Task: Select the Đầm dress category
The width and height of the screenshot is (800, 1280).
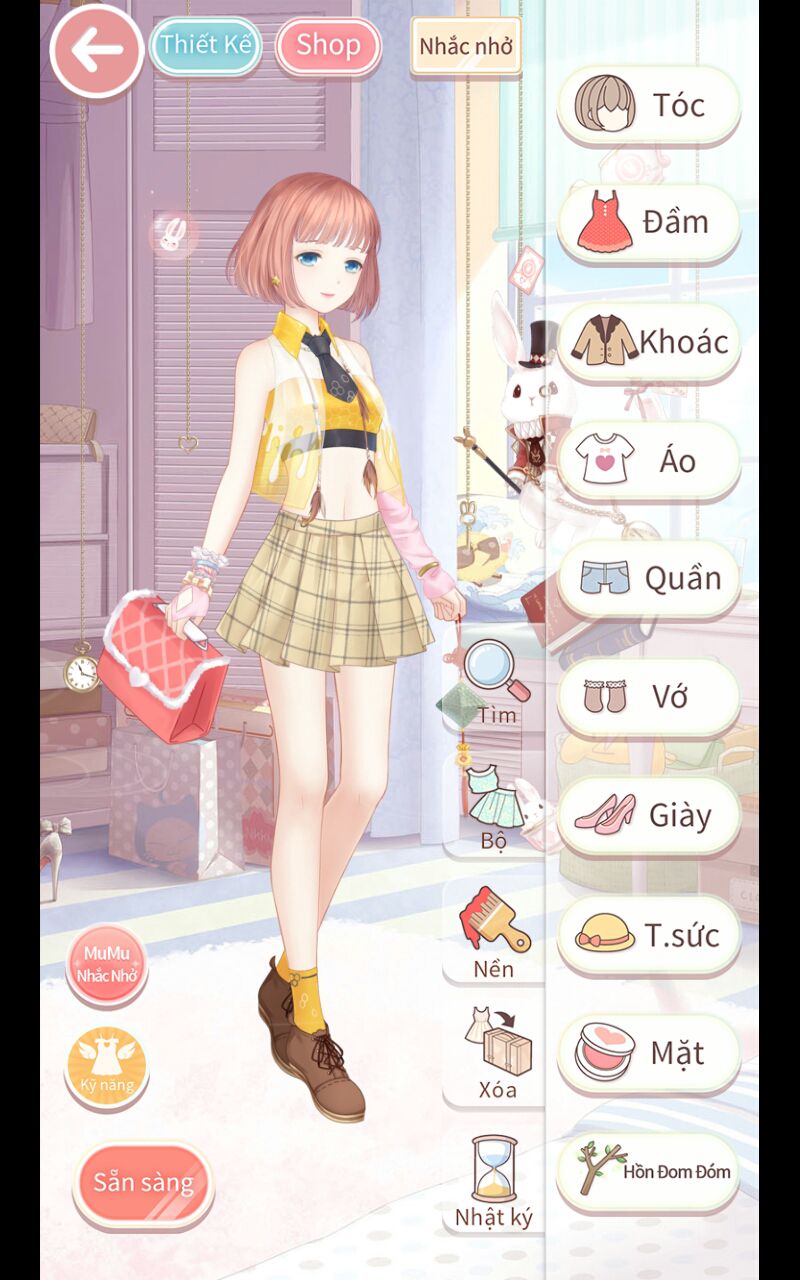Action: (x=648, y=223)
